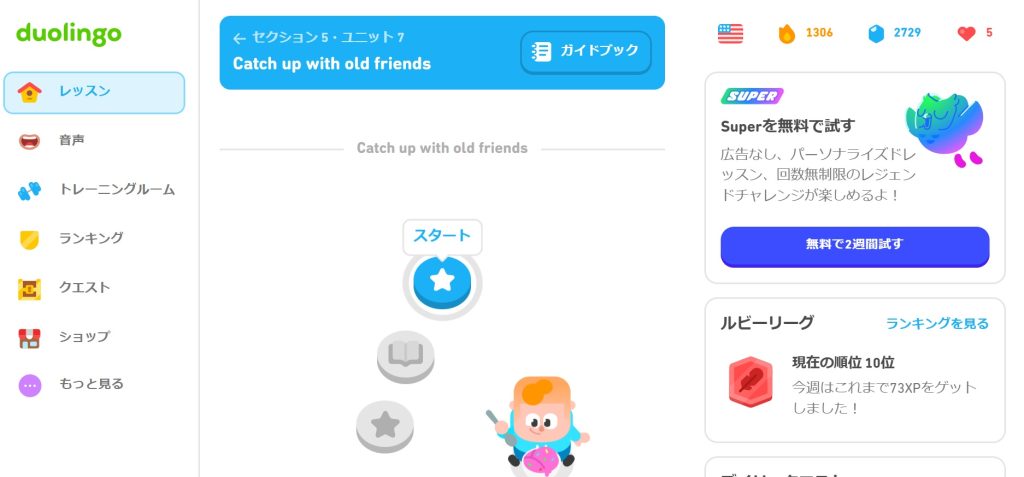1024x477 pixels.
Task: Open the レッスン tab
Action: [x=94, y=92]
